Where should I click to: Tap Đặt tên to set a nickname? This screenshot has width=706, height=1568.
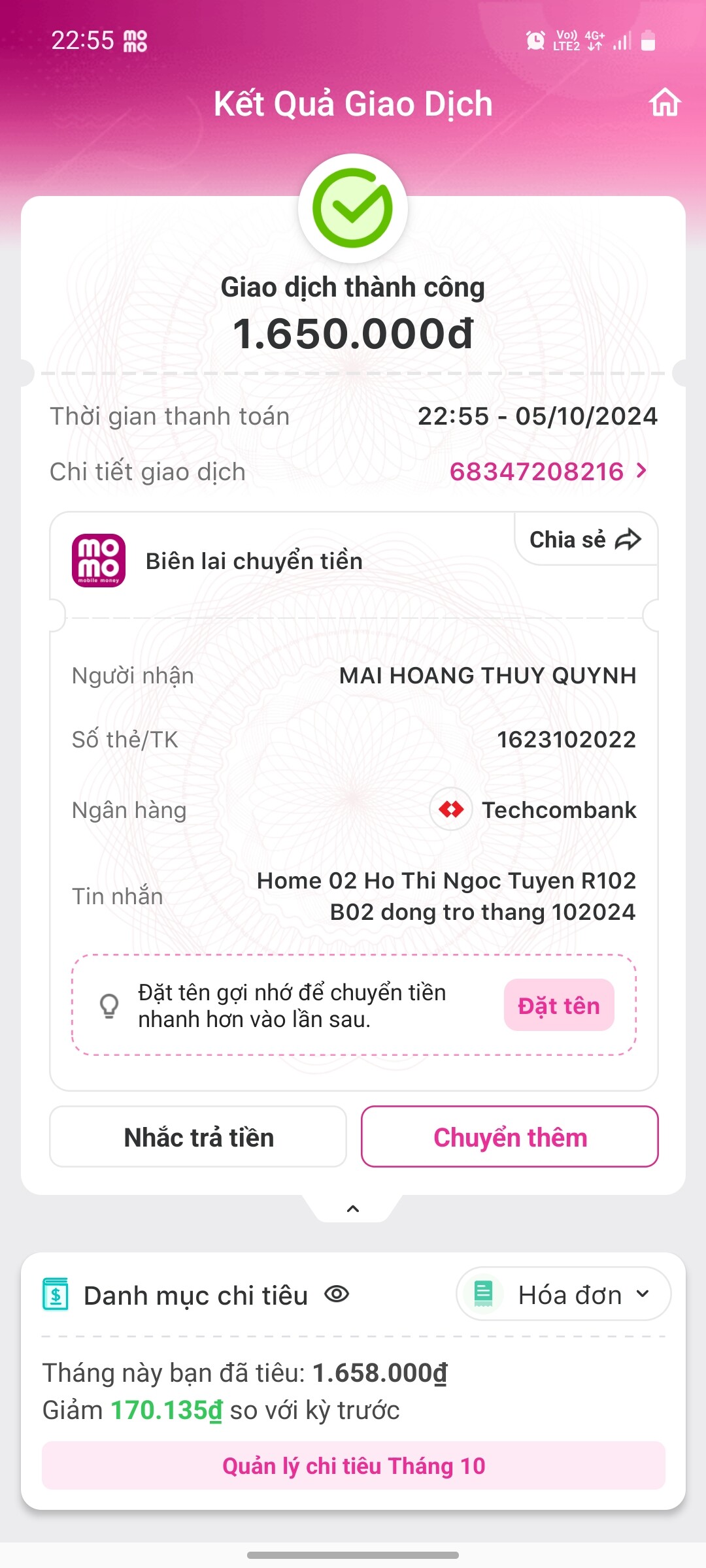coord(558,1005)
